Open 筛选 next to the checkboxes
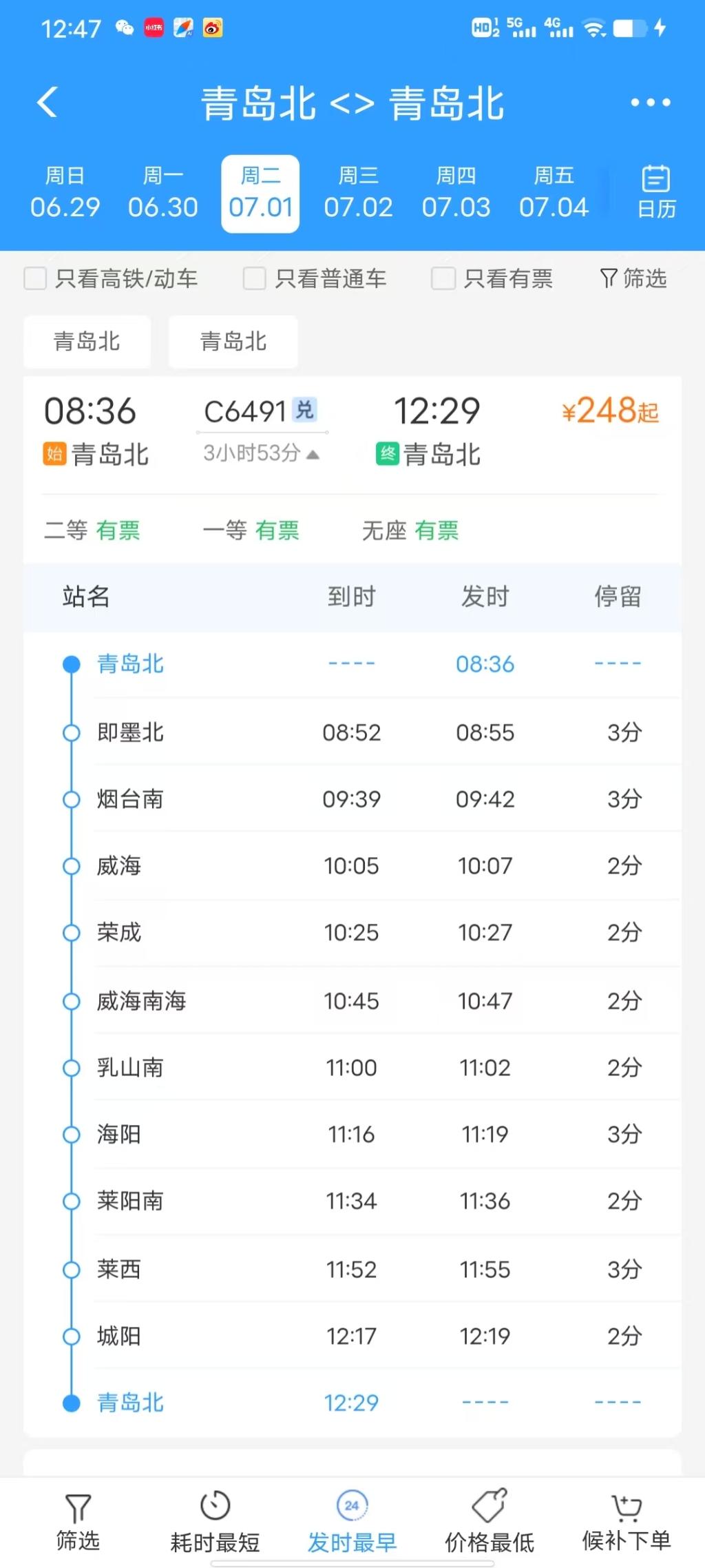 click(x=633, y=279)
